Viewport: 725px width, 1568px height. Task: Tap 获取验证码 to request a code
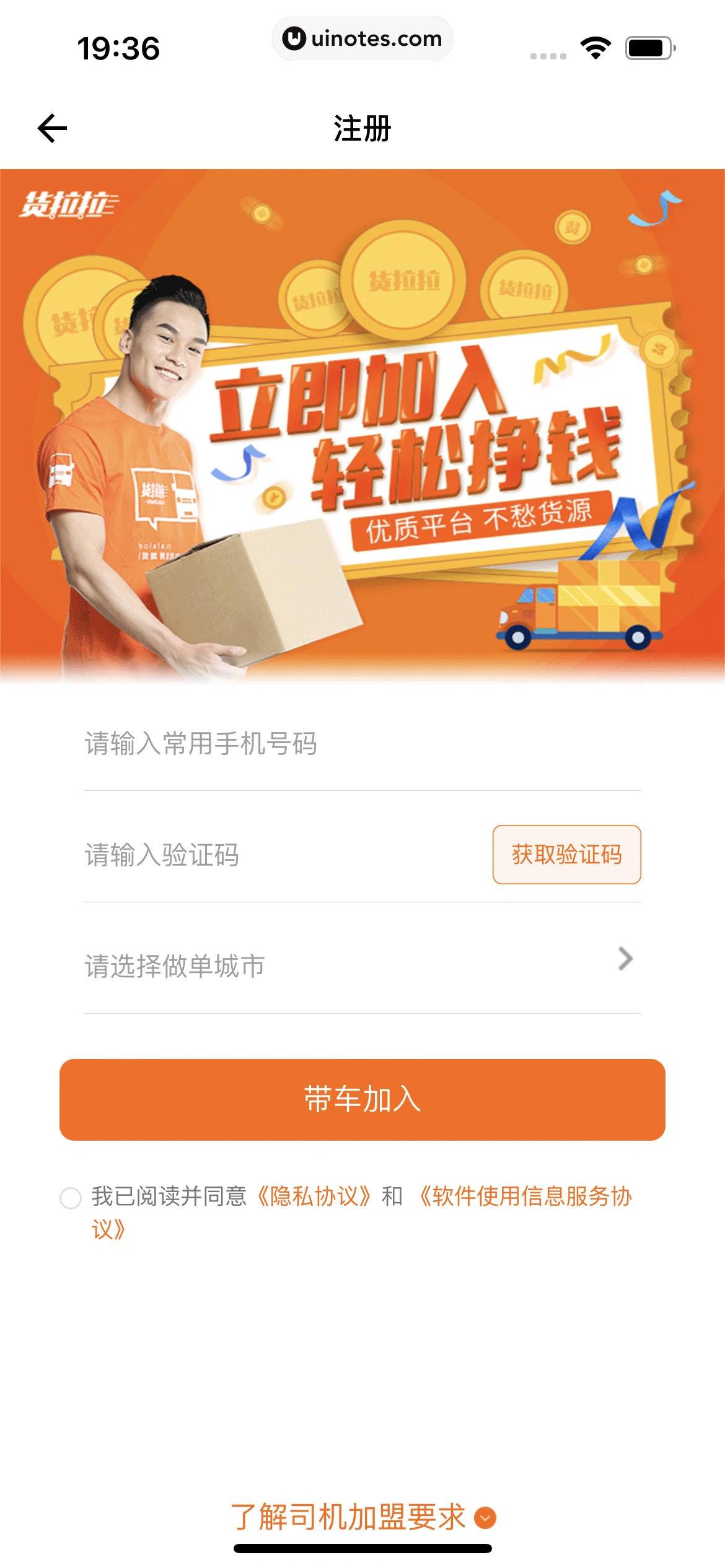tap(567, 854)
